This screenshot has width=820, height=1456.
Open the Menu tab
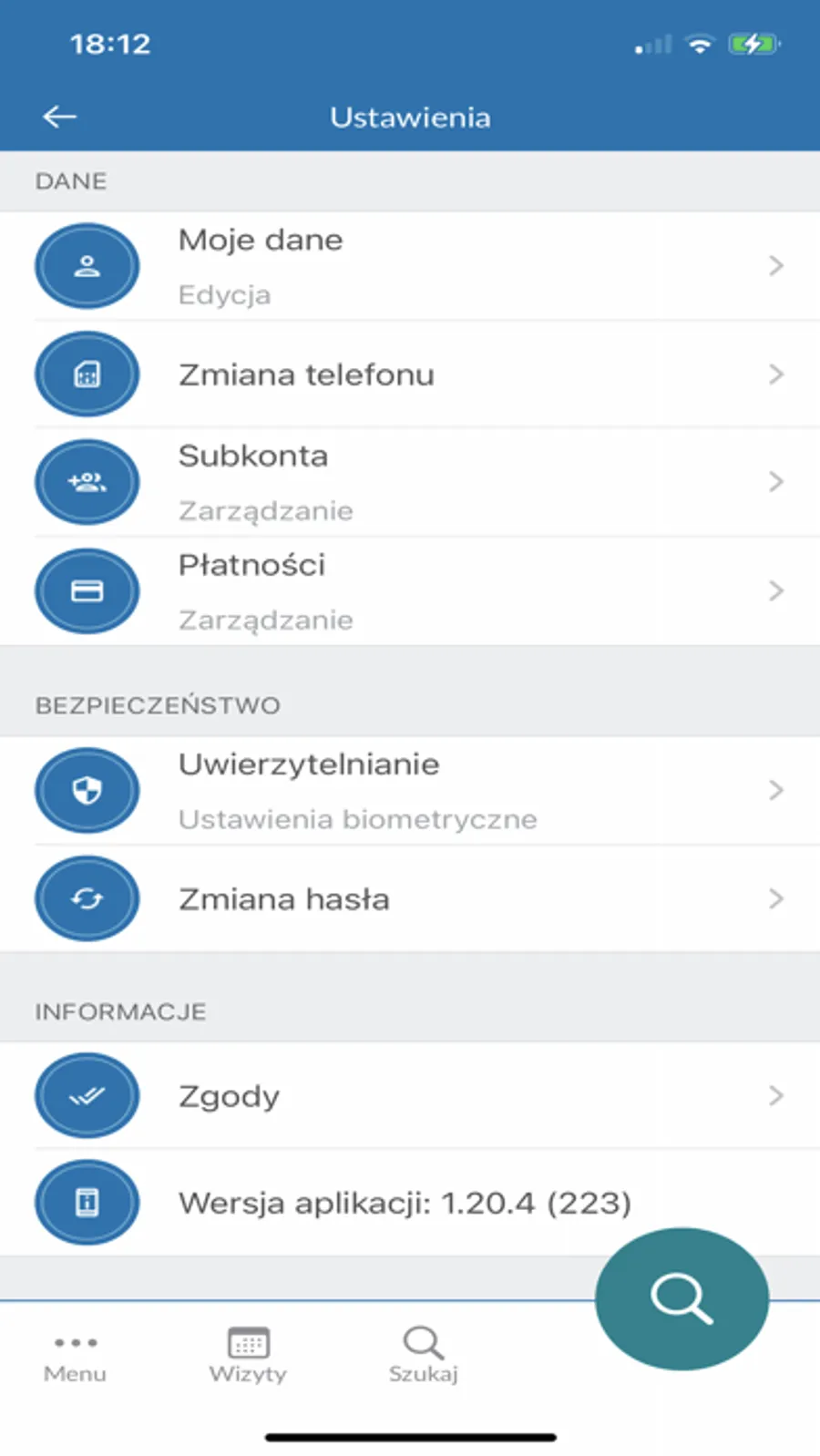click(75, 1355)
